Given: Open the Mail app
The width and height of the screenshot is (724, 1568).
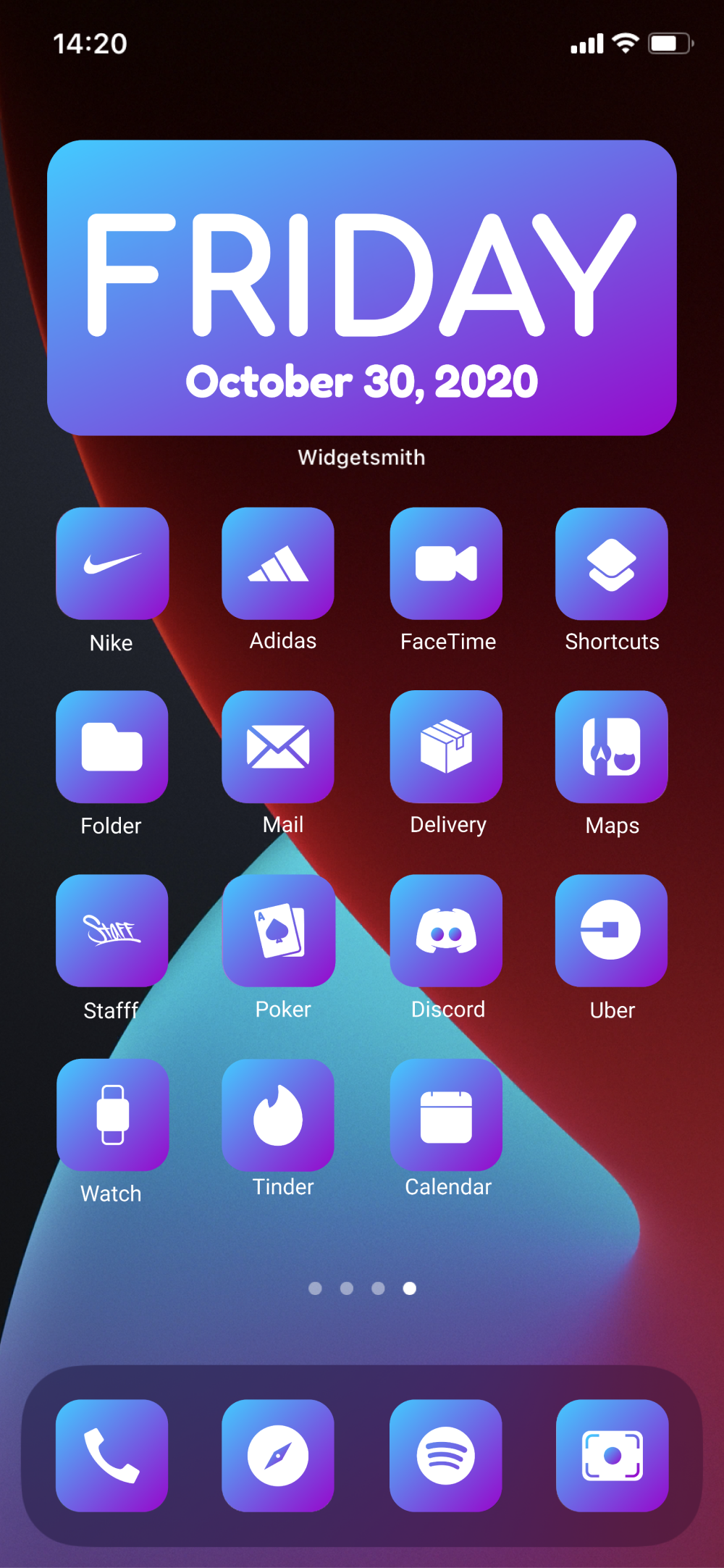Looking at the screenshot, I should (x=278, y=747).
